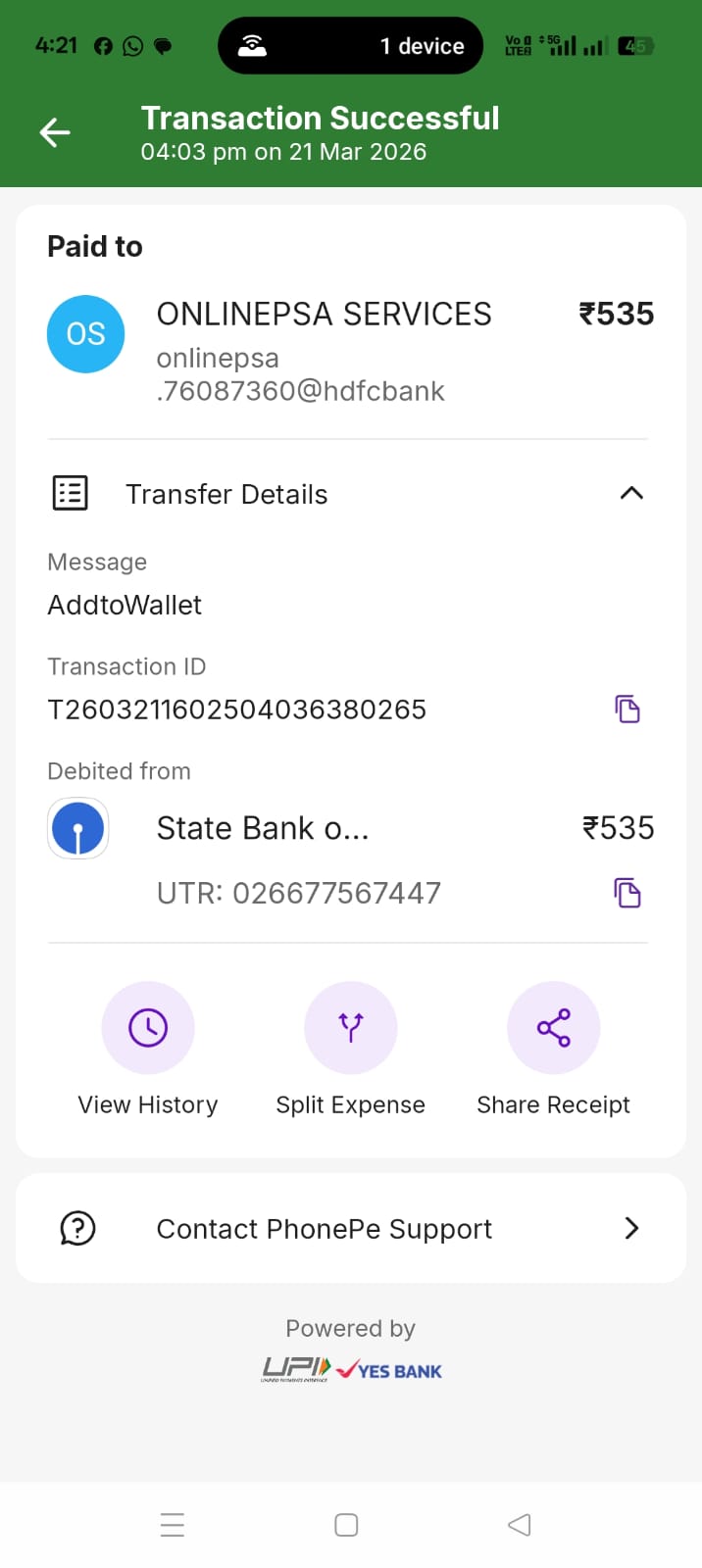Open View History
The height and width of the screenshot is (1568, 702).
point(148,1028)
